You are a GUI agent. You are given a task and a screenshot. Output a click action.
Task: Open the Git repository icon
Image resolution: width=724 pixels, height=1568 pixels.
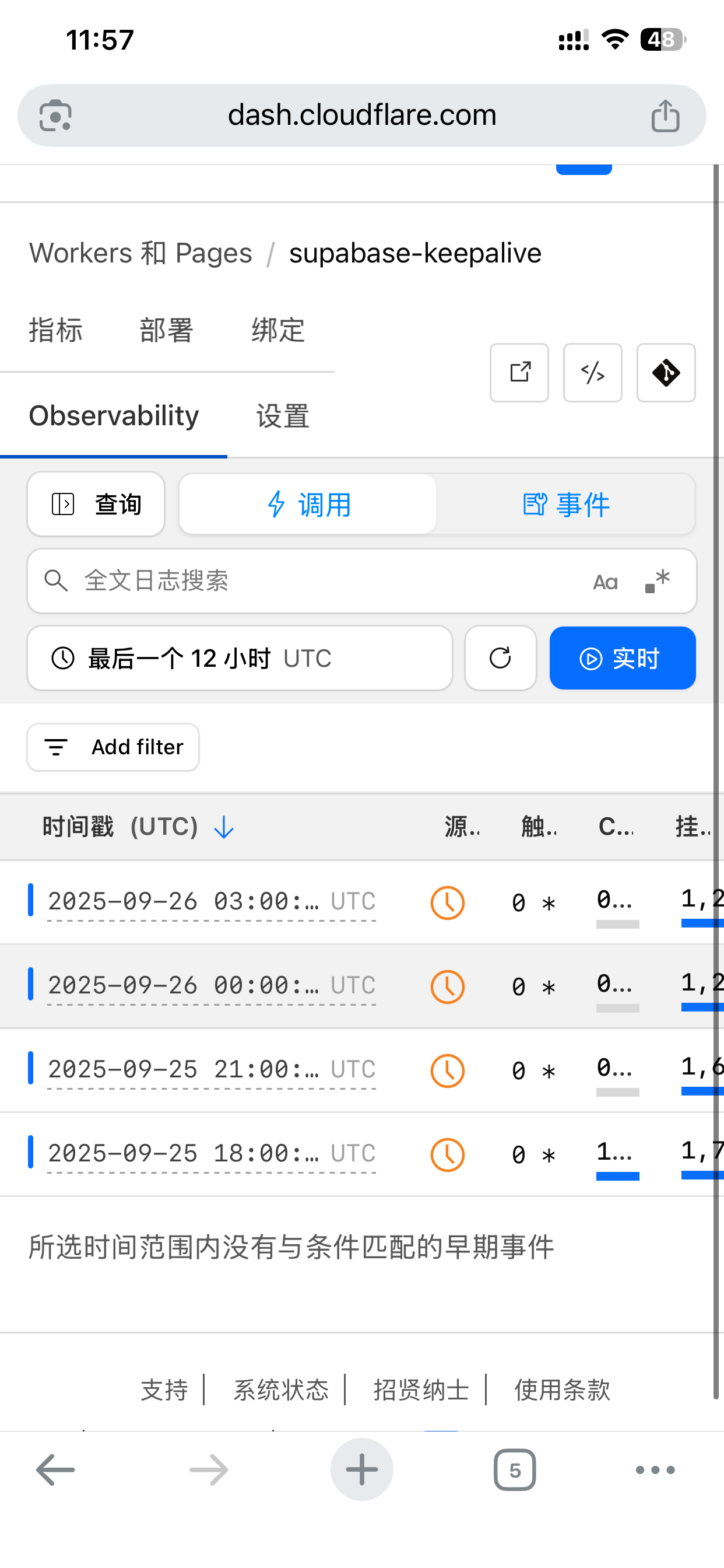tap(666, 373)
